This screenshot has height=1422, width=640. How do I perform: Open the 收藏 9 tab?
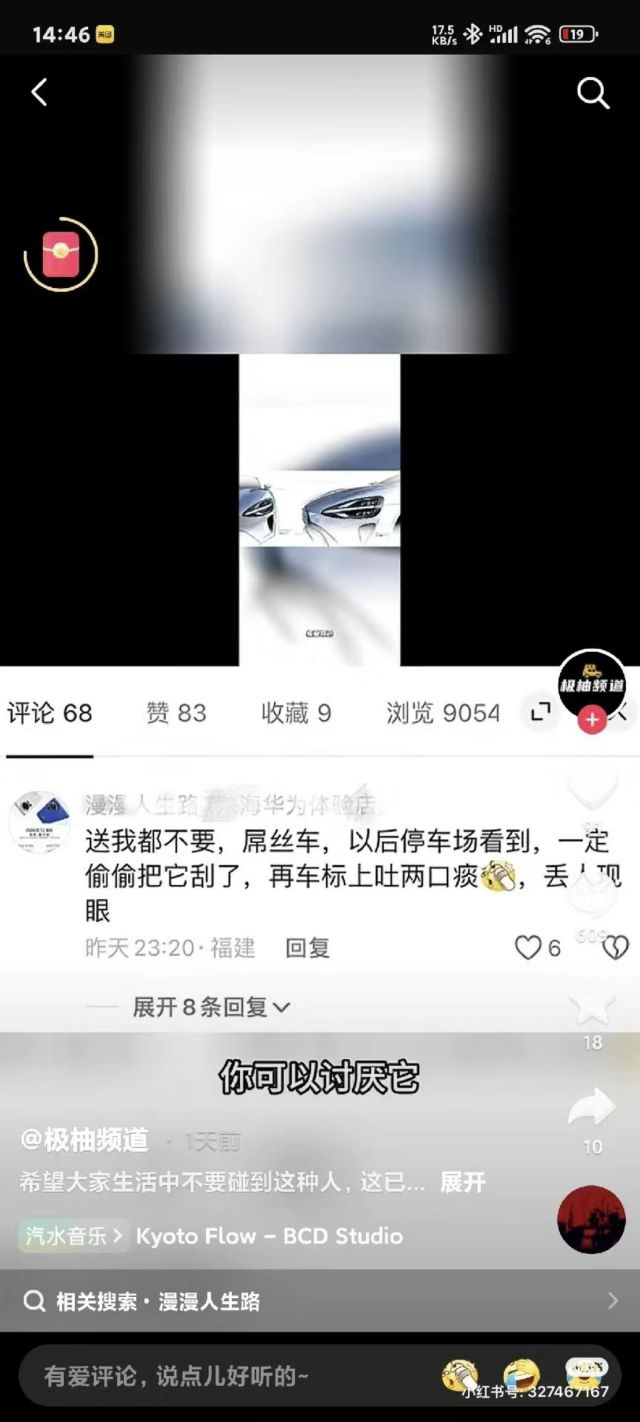(296, 713)
